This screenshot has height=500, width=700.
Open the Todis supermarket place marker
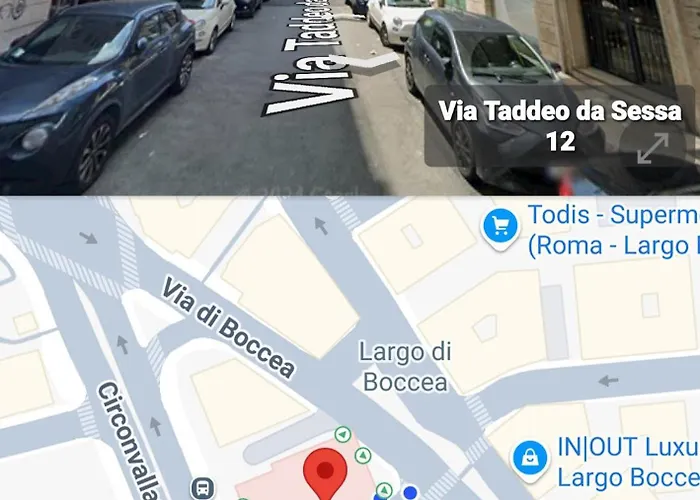(x=499, y=228)
